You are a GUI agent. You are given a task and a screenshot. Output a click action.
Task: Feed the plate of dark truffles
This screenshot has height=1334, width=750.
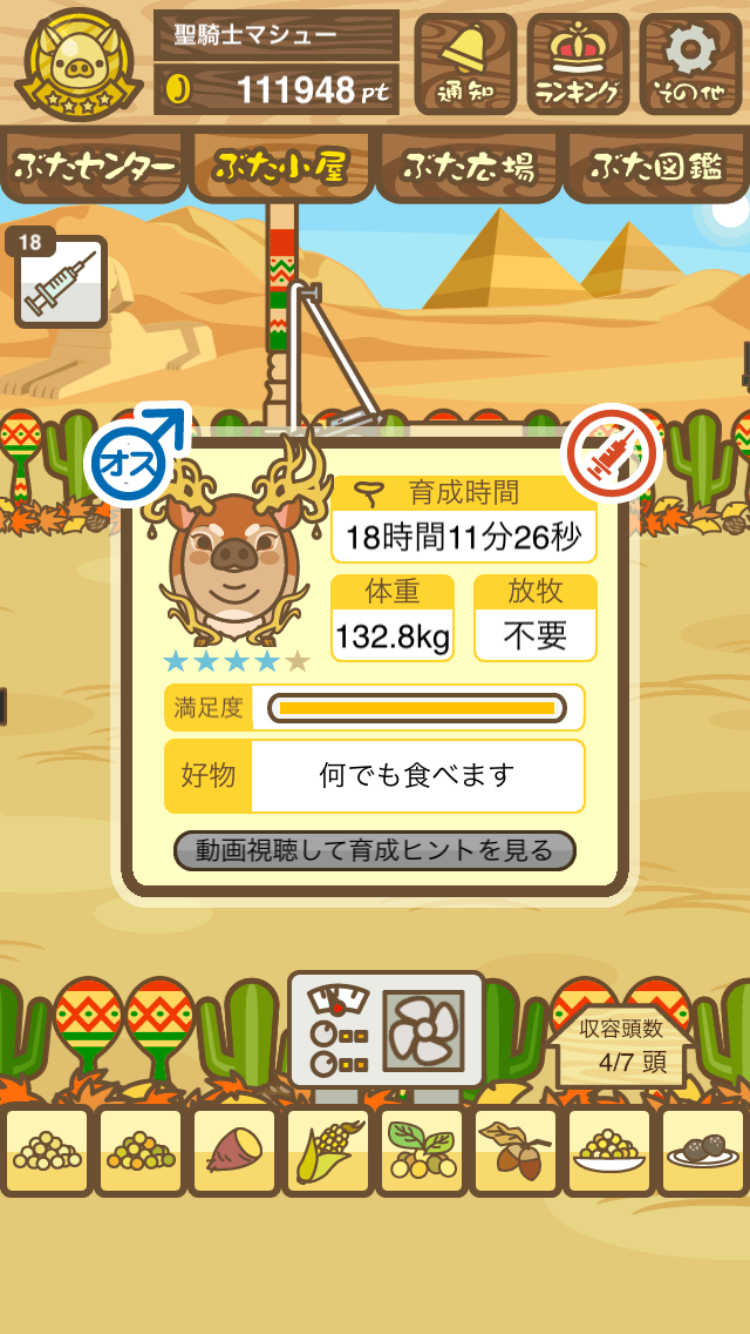[702, 1151]
